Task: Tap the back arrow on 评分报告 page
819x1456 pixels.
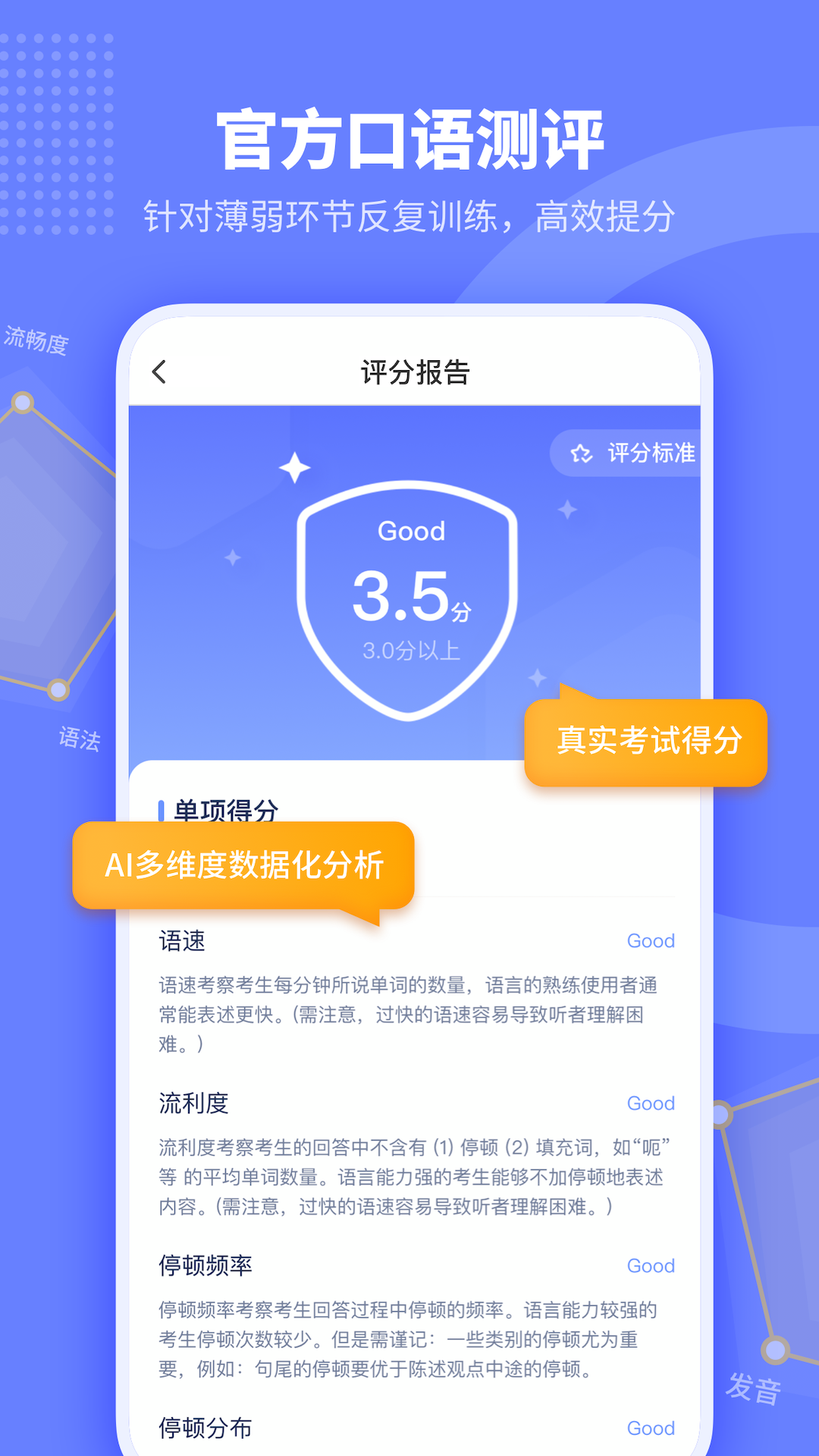Action: coord(160,371)
